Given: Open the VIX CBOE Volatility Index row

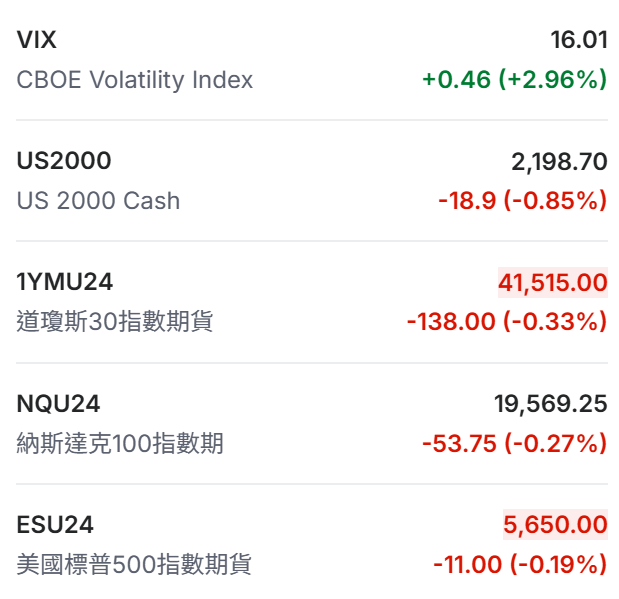Looking at the screenshot, I should click(310, 60).
